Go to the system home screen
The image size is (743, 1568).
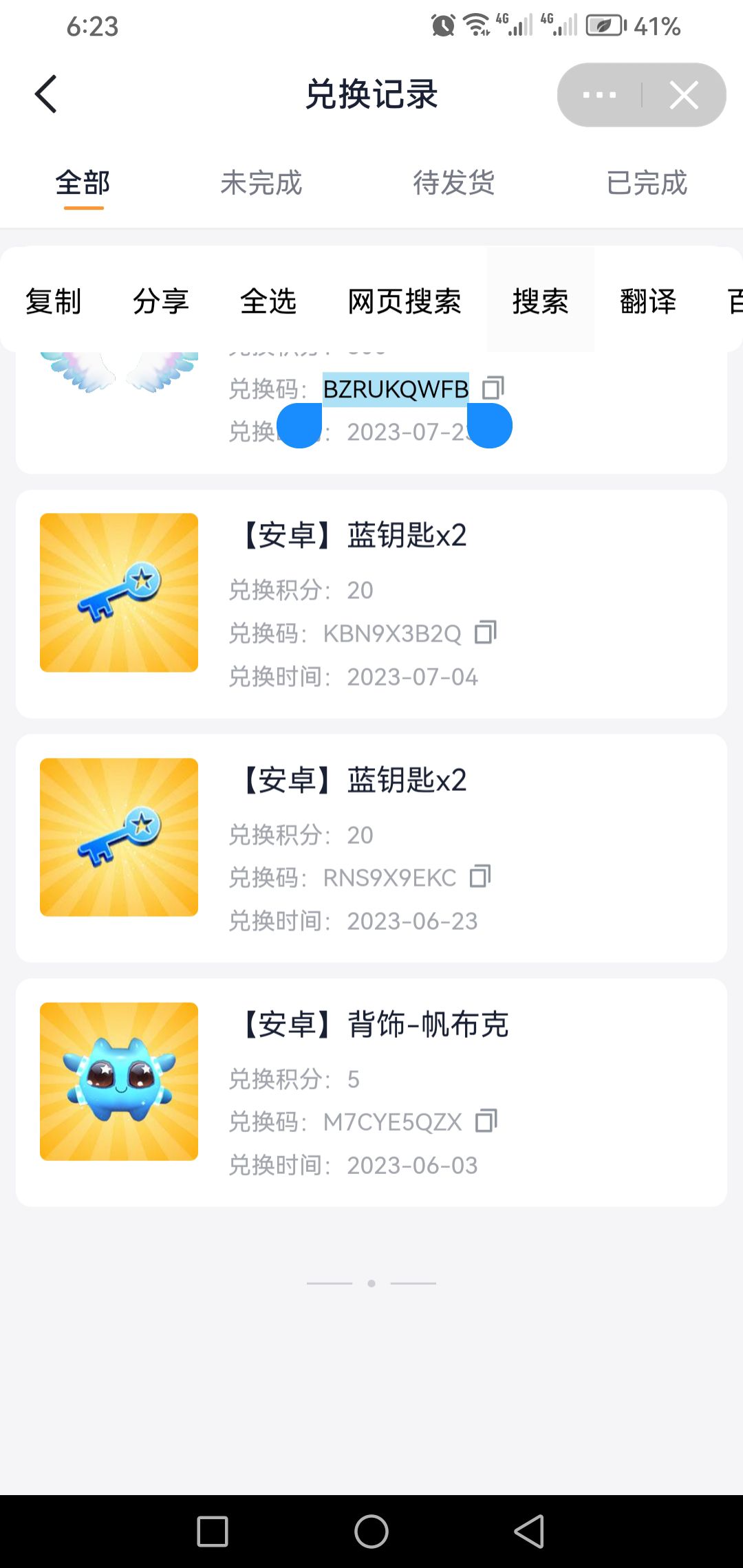click(x=371, y=1532)
